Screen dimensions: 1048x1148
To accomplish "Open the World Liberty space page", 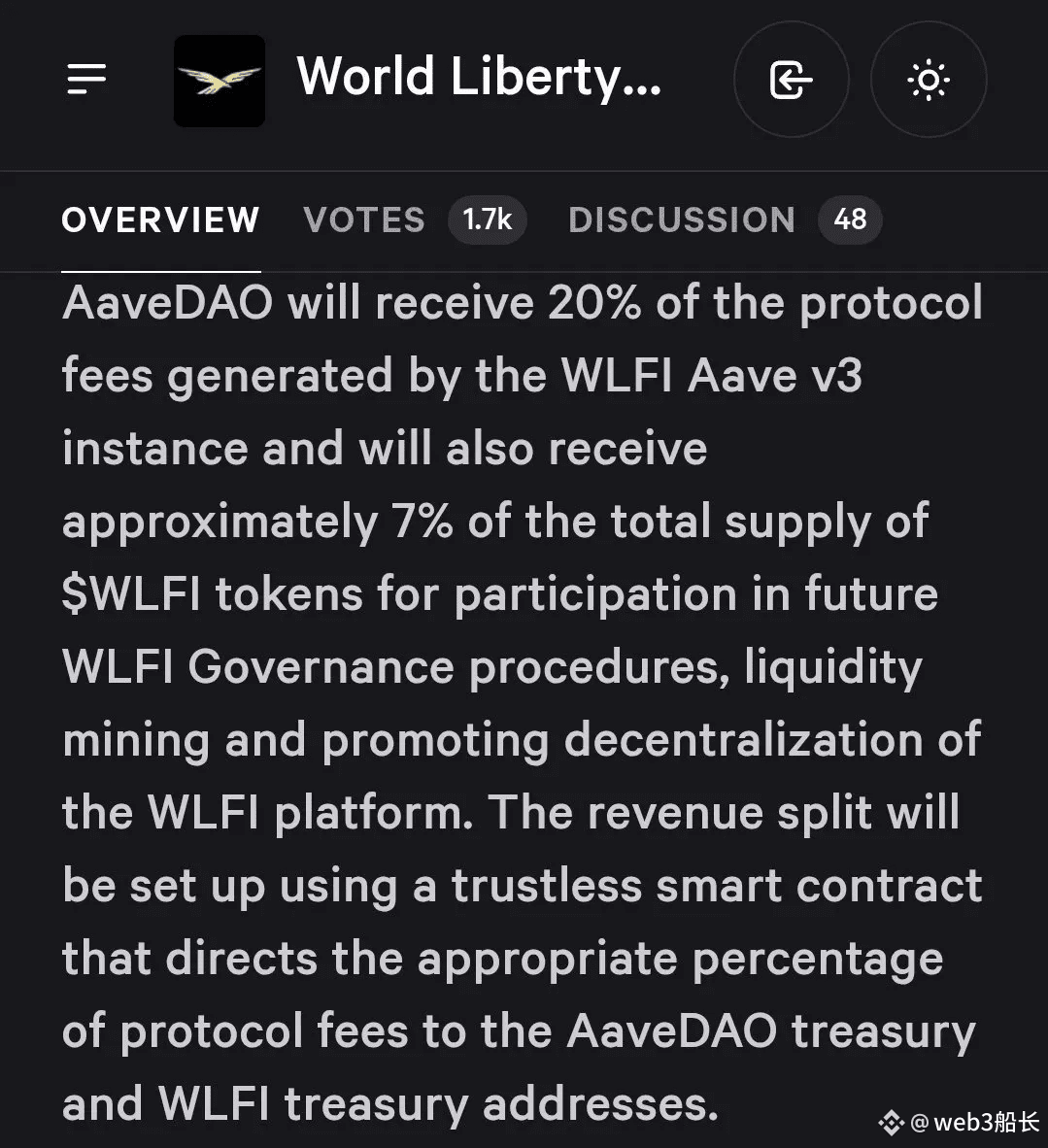I will point(479,78).
